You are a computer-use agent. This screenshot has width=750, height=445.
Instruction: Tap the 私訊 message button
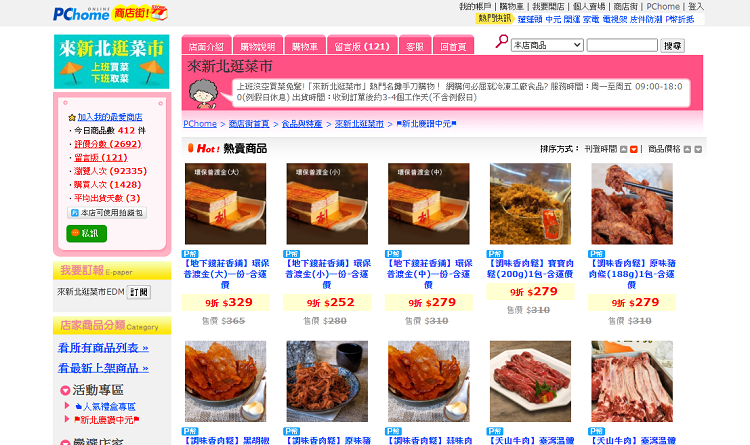[87, 233]
